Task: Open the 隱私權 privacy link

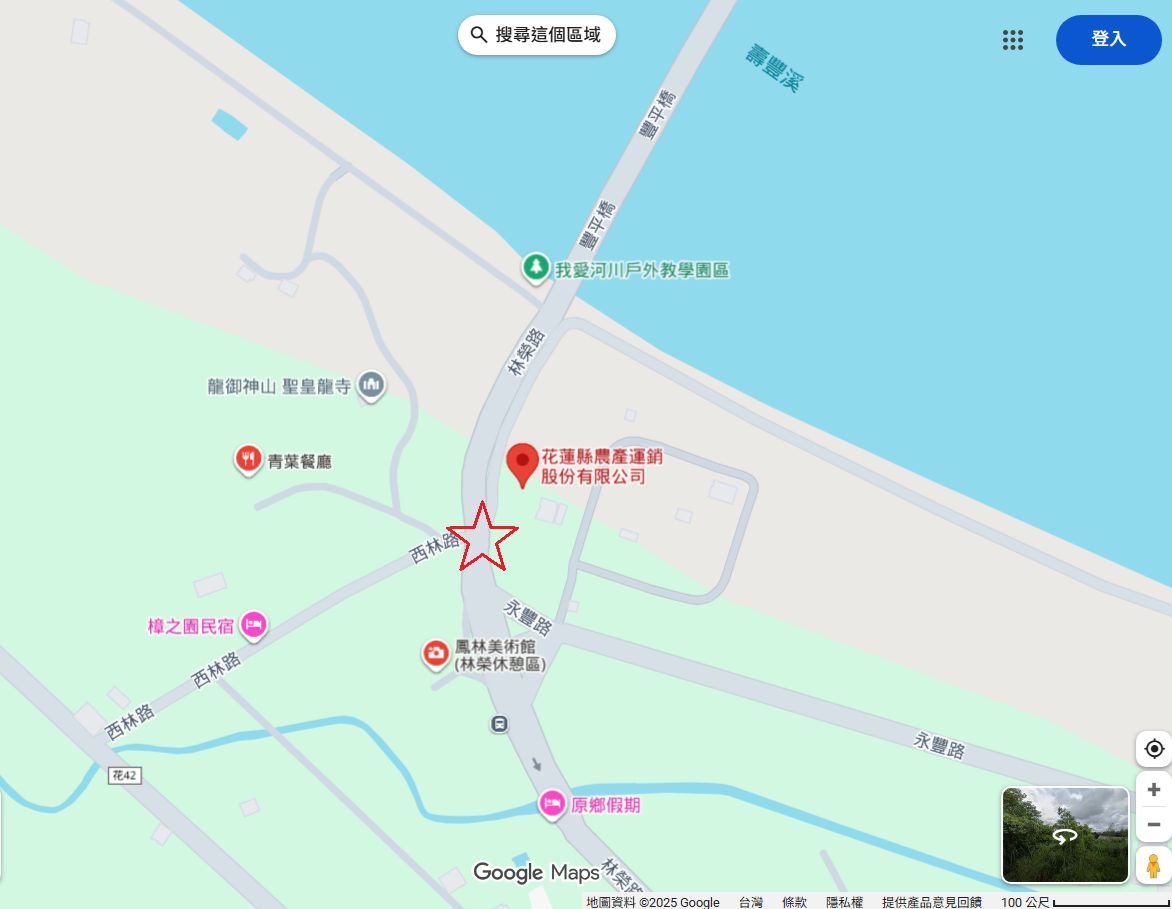Action: coord(844,902)
